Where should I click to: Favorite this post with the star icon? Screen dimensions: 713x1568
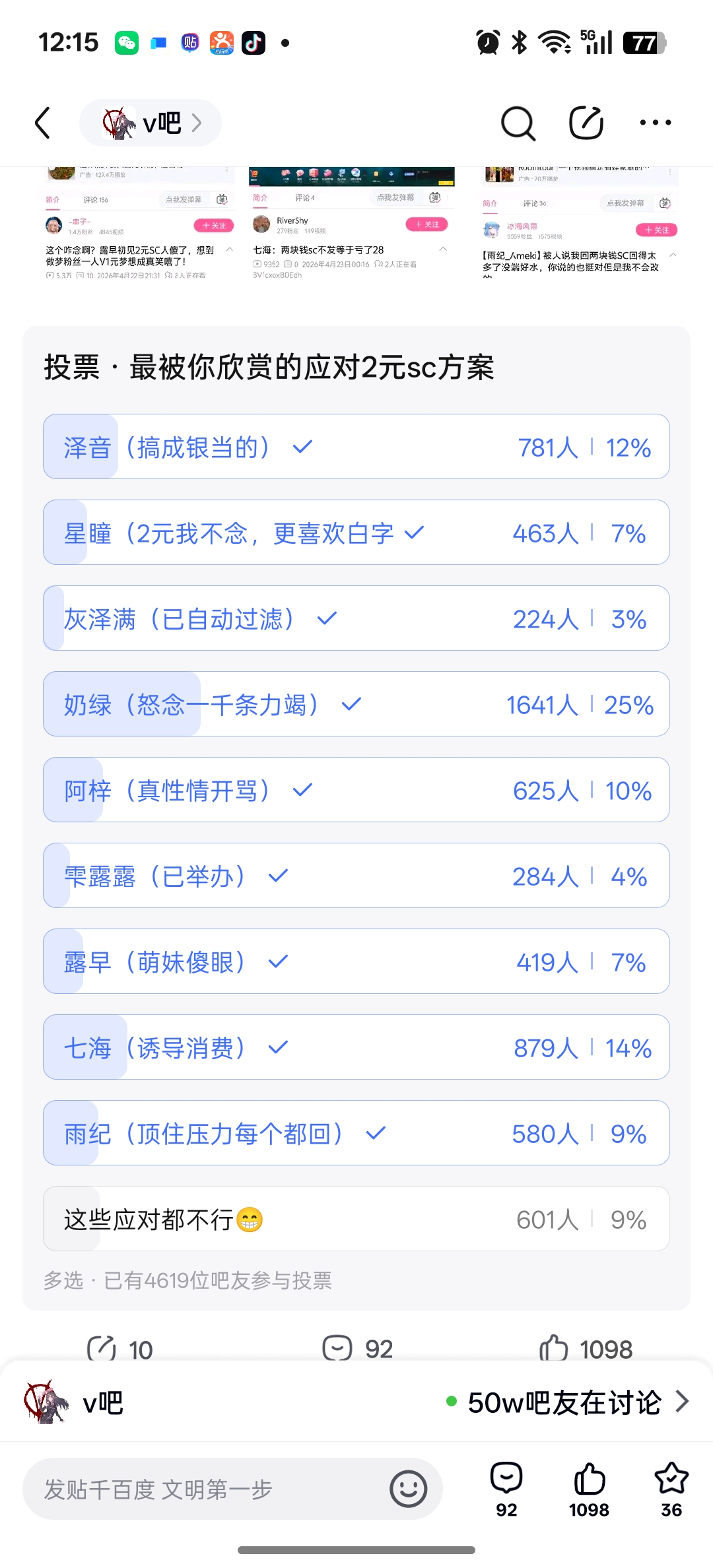pos(671,1489)
